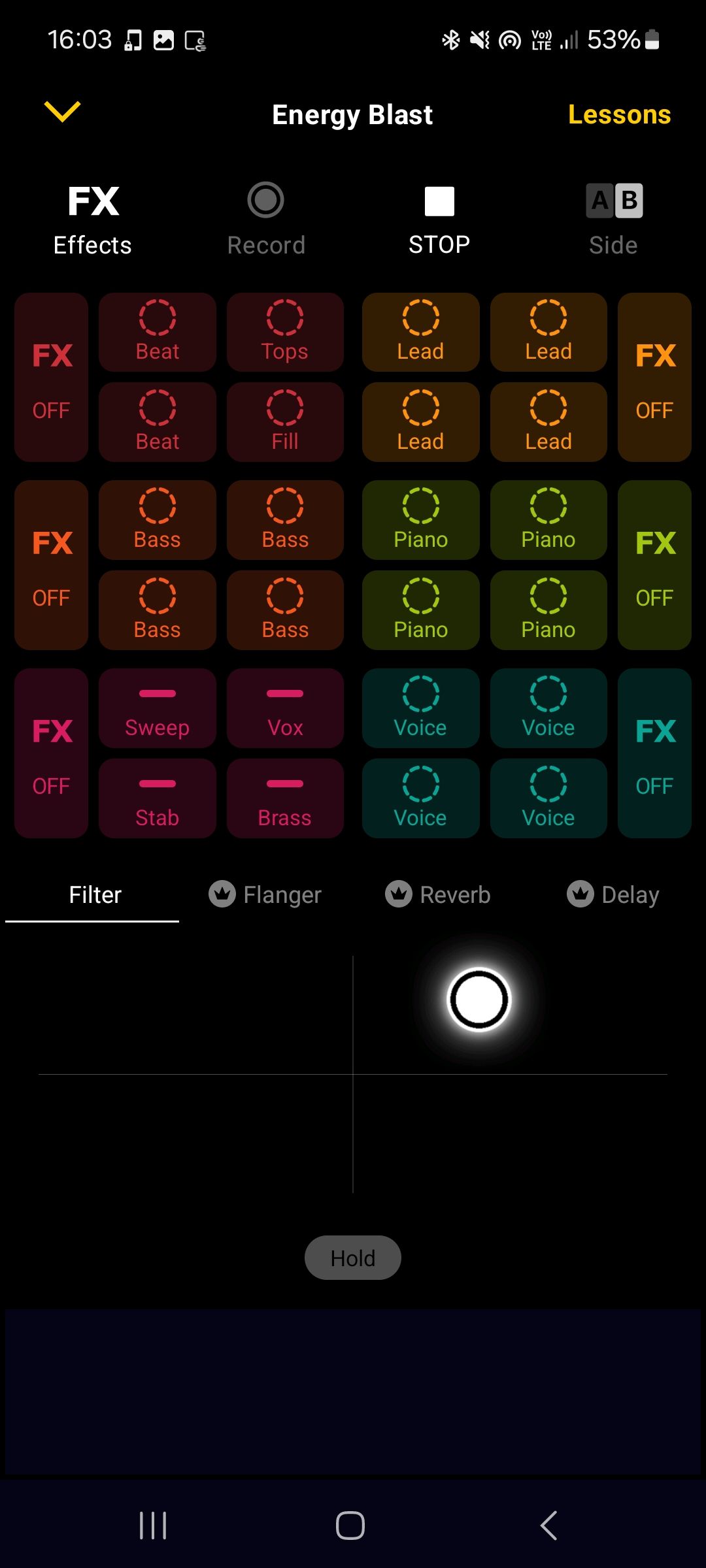Image resolution: width=706 pixels, height=1568 pixels.
Task: Select the Reverb effect tab
Action: coord(438,894)
